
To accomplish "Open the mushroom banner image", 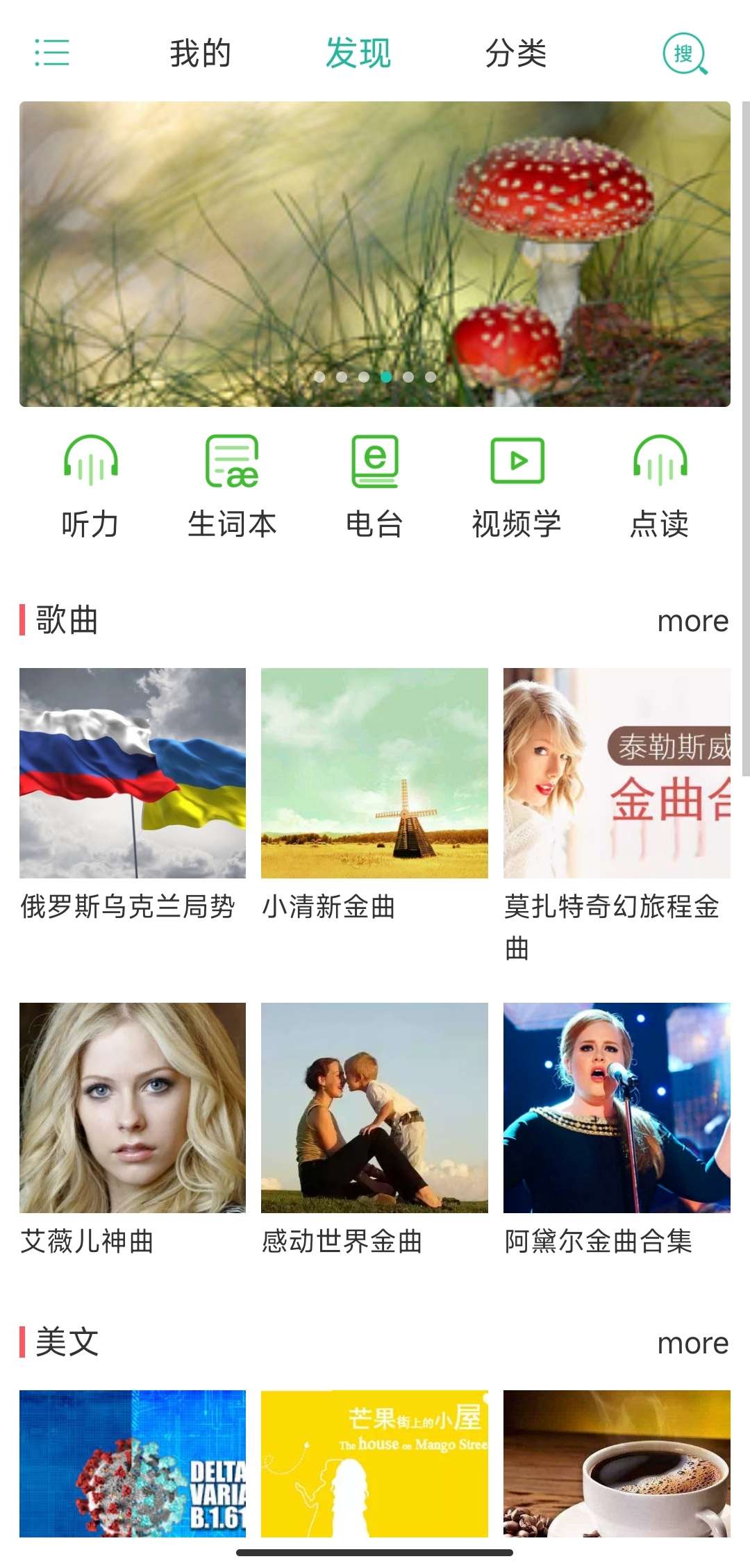I will point(375,253).
